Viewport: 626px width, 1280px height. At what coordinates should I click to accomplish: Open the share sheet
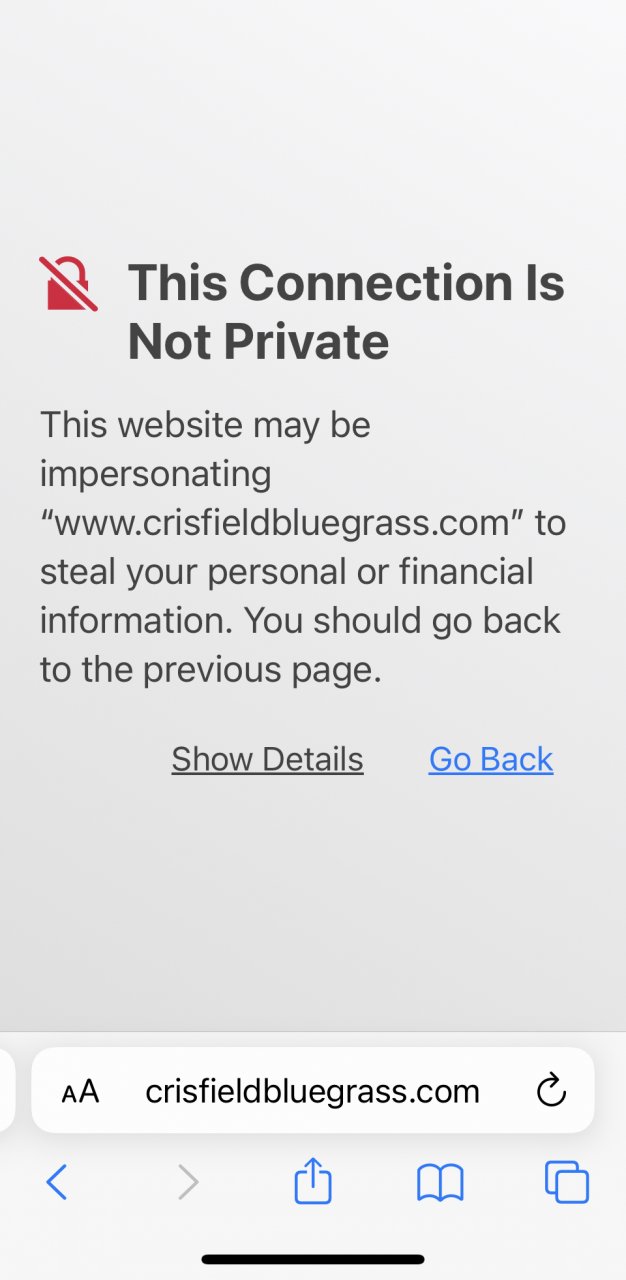pyautogui.click(x=313, y=1181)
